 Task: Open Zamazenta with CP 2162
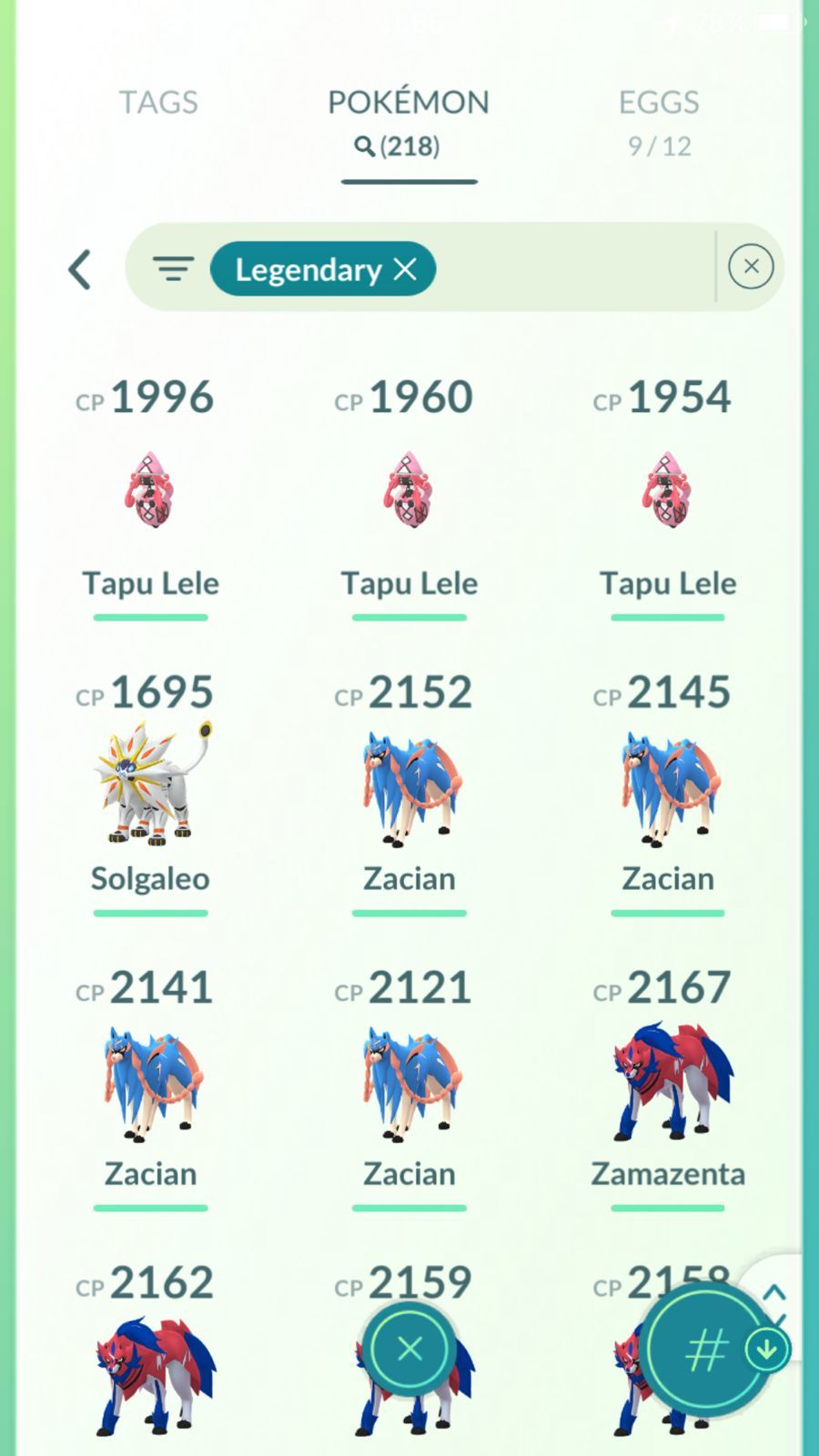pos(150,1374)
